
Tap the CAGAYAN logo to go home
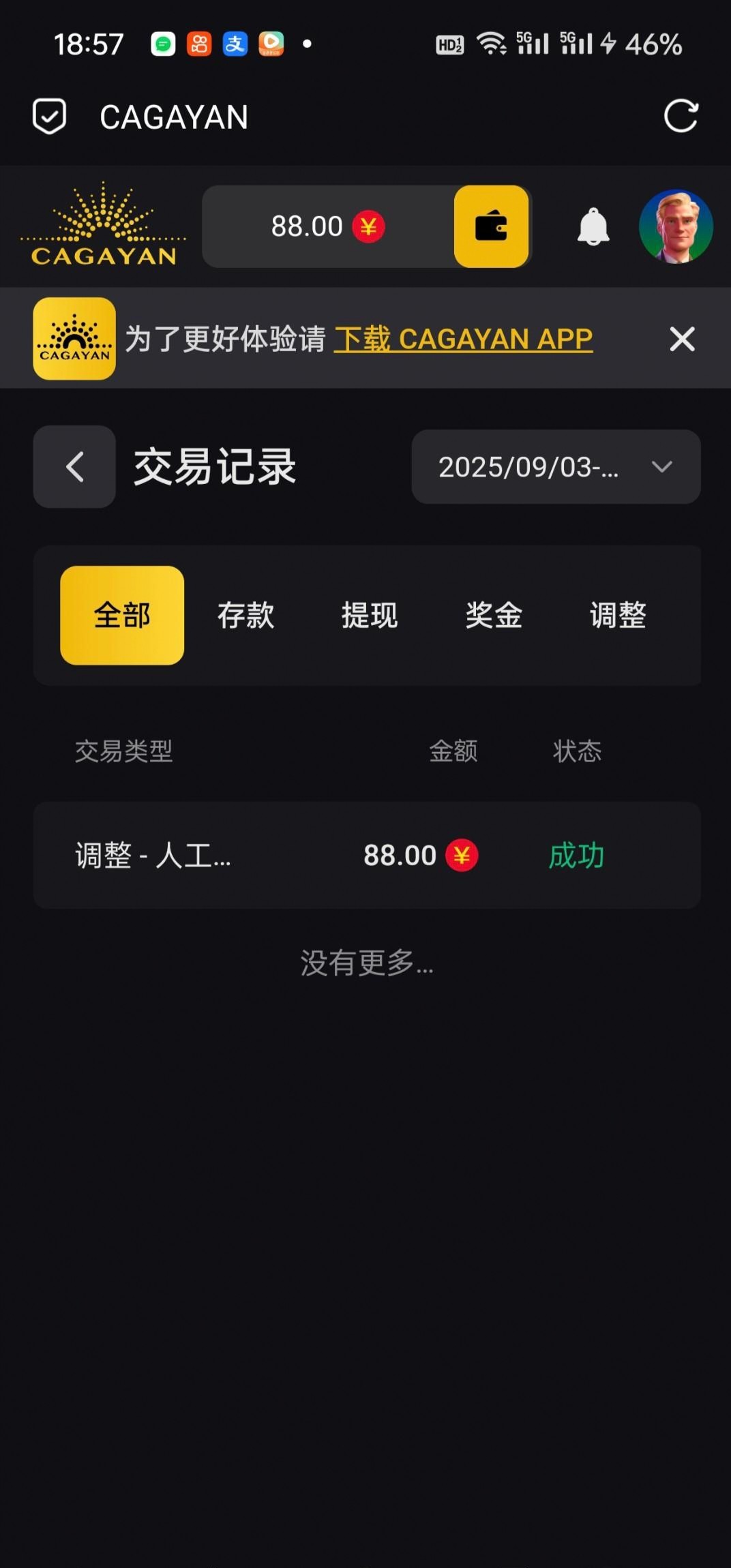pos(104,226)
